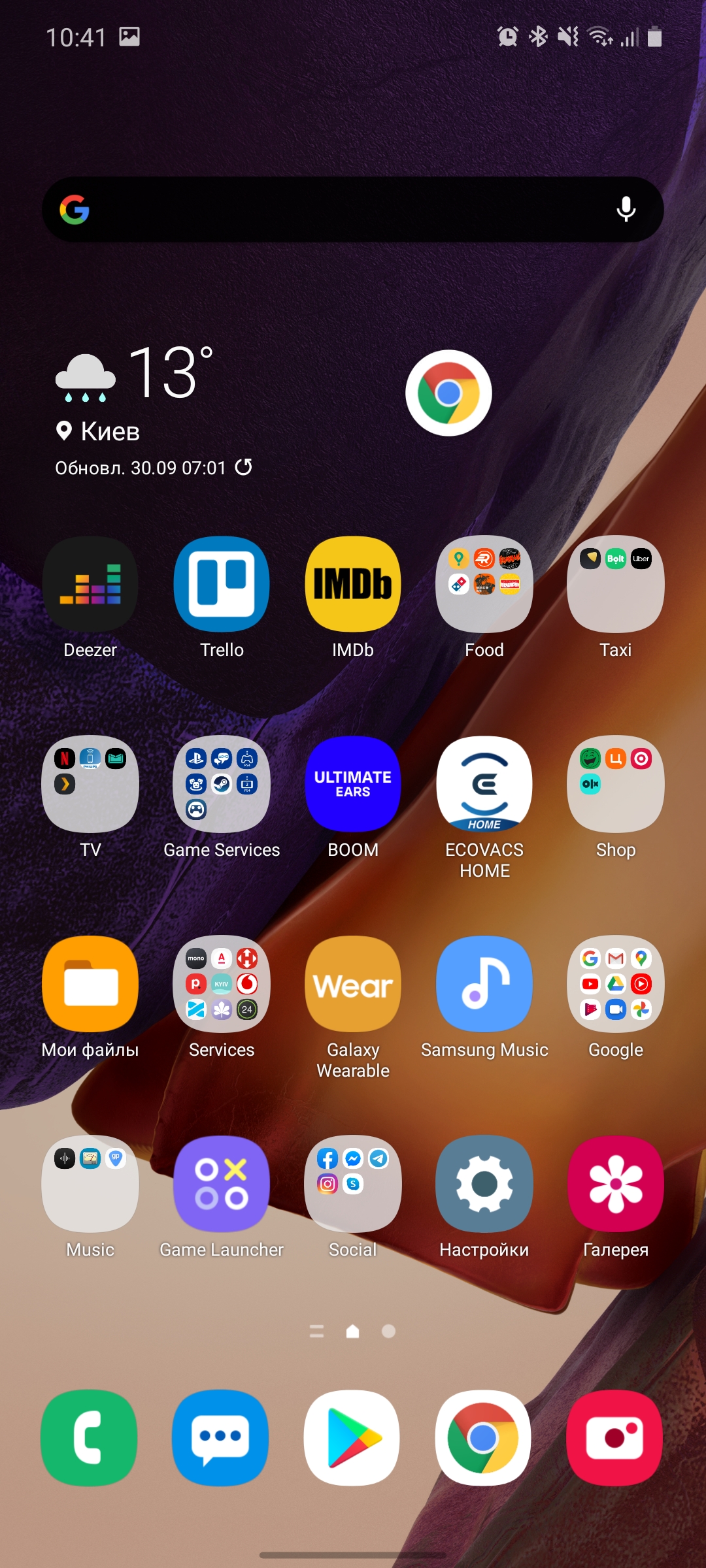
Task: Launch the BOOM app
Action: tap(353, 784)
